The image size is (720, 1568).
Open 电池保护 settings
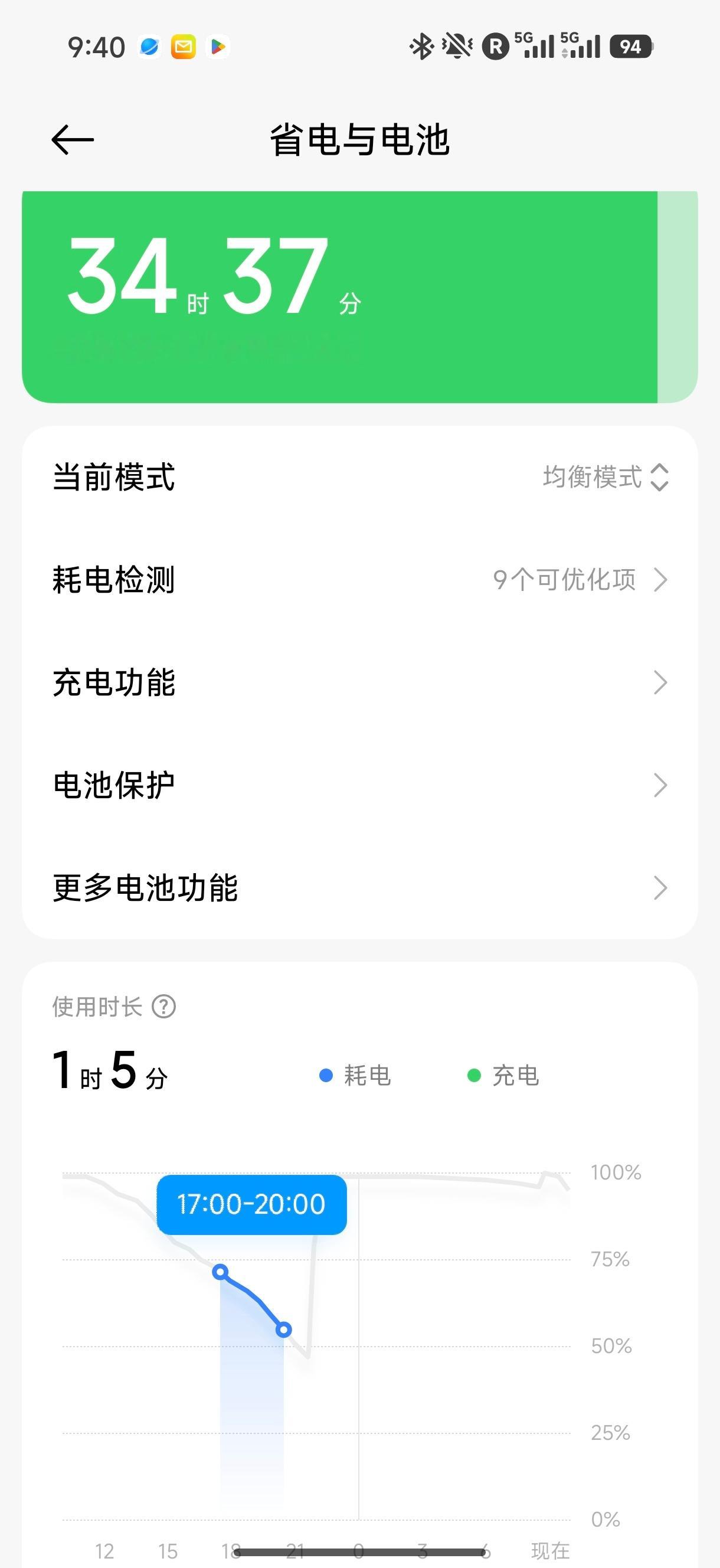[x=359, y=785]
